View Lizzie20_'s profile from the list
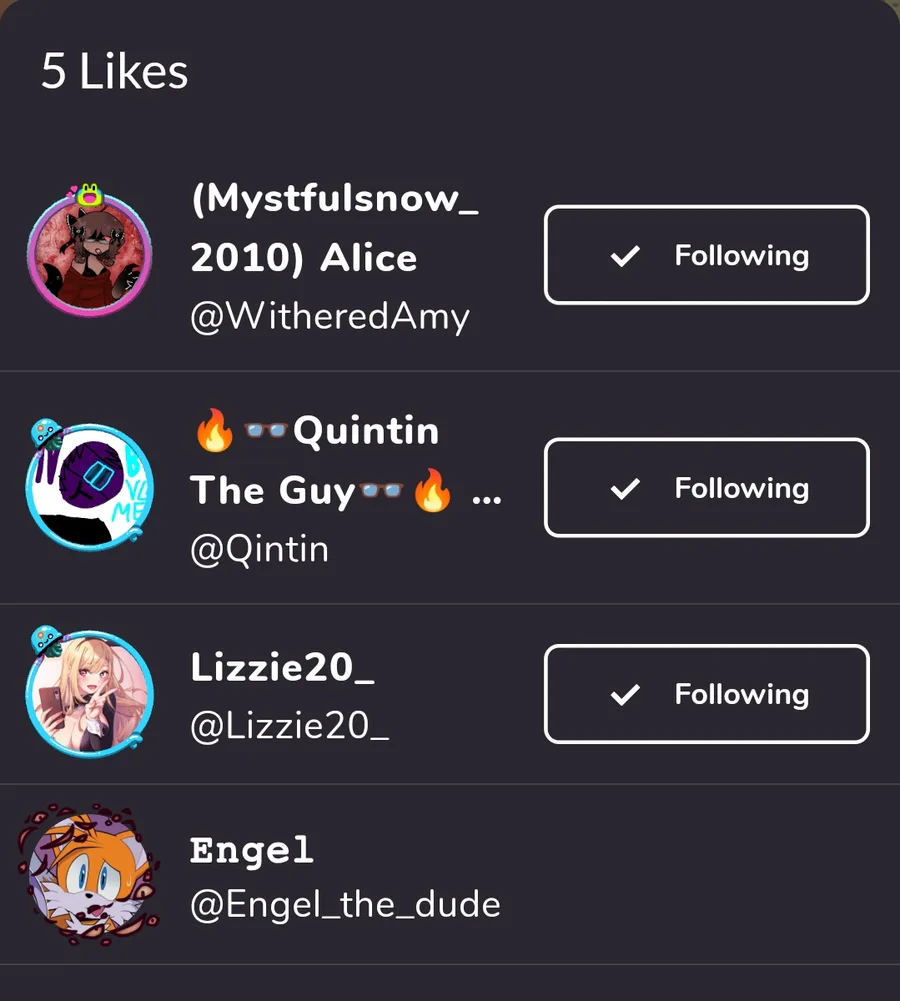This screenshot has height=1001, width=900. (x=290, y=696)
